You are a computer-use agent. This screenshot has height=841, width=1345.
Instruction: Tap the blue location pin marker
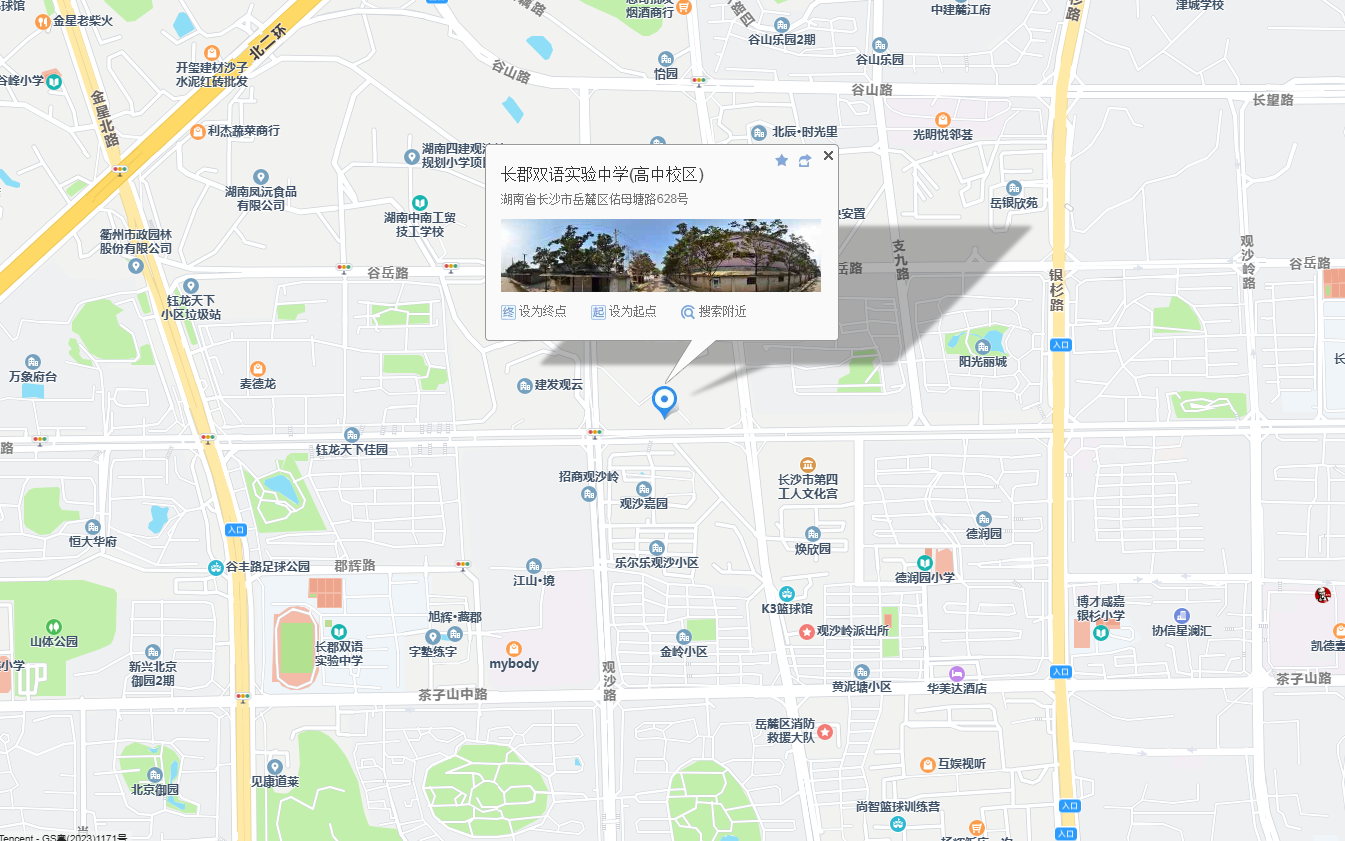[x=663, y=400]
